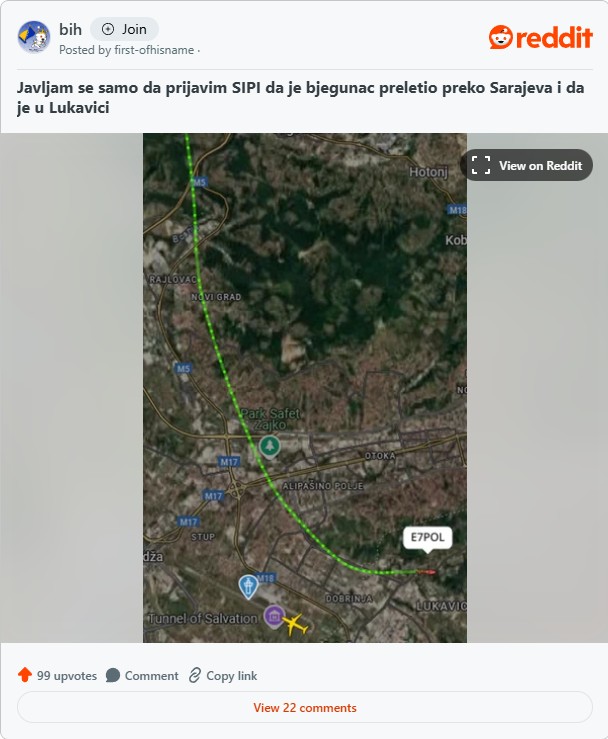Screen dimensions: 608x739
Task: View 22 comments
Action: 304,707
